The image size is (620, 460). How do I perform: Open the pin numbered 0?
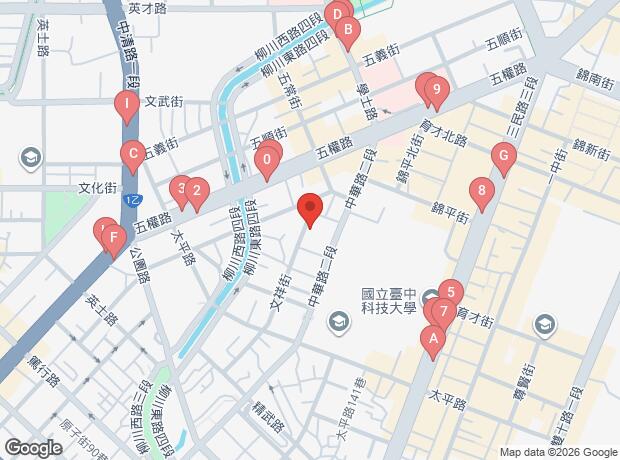[x=267, y=160]
